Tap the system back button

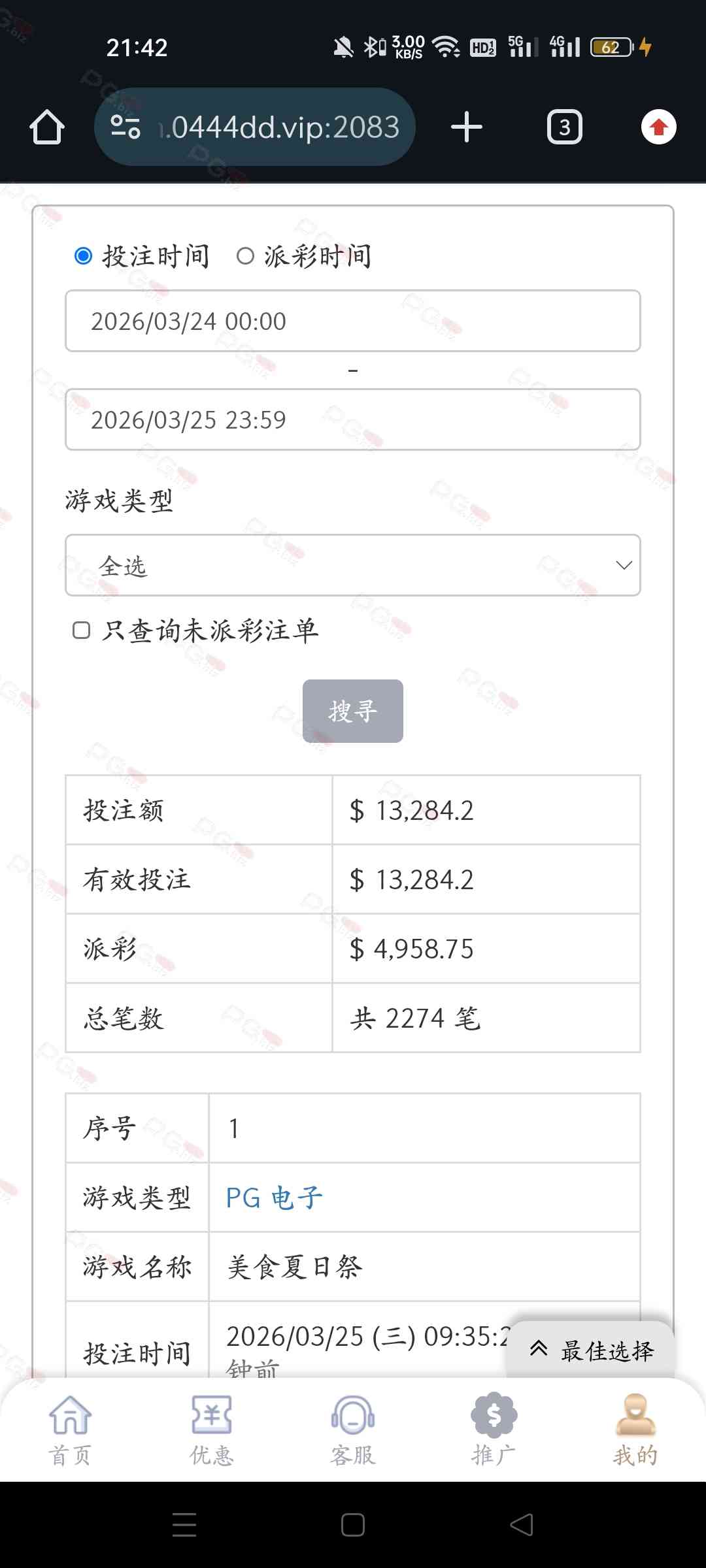(x=522, y=1525)
